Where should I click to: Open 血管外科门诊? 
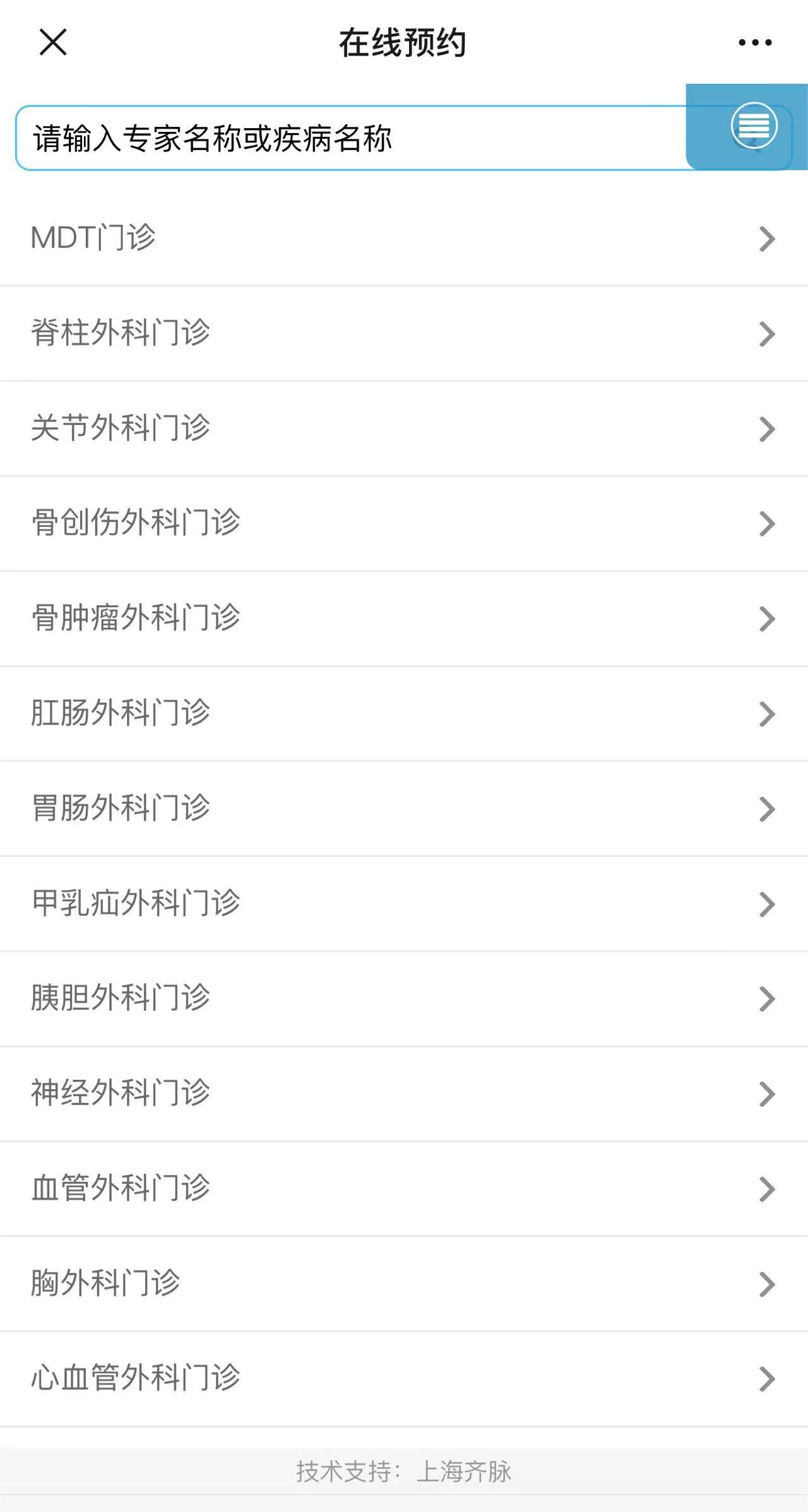tap(404, 1189)
